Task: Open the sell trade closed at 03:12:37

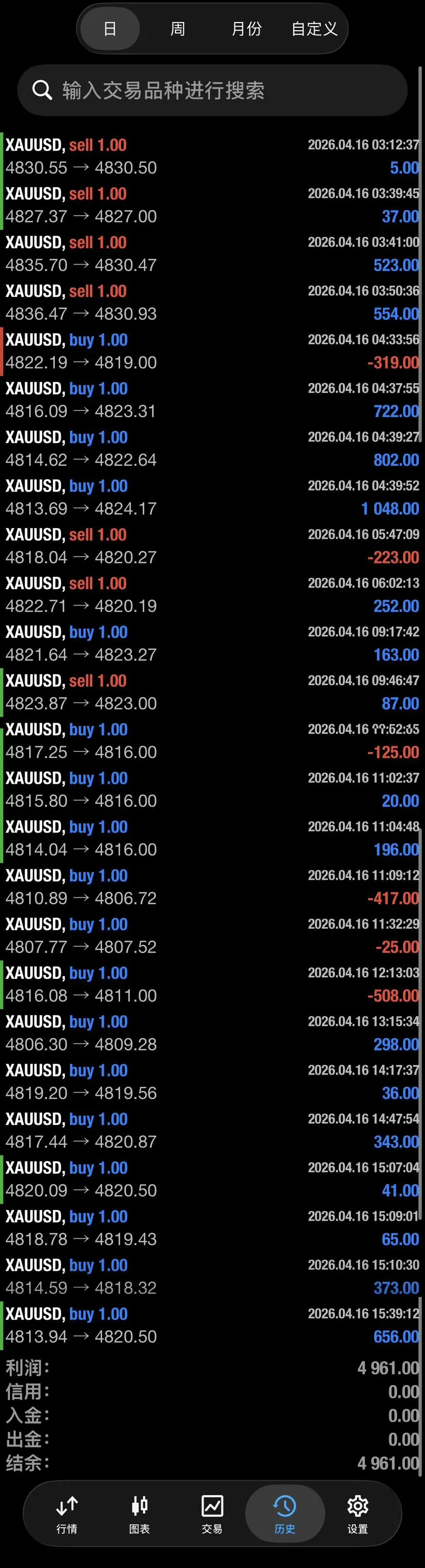Action: 212,157
